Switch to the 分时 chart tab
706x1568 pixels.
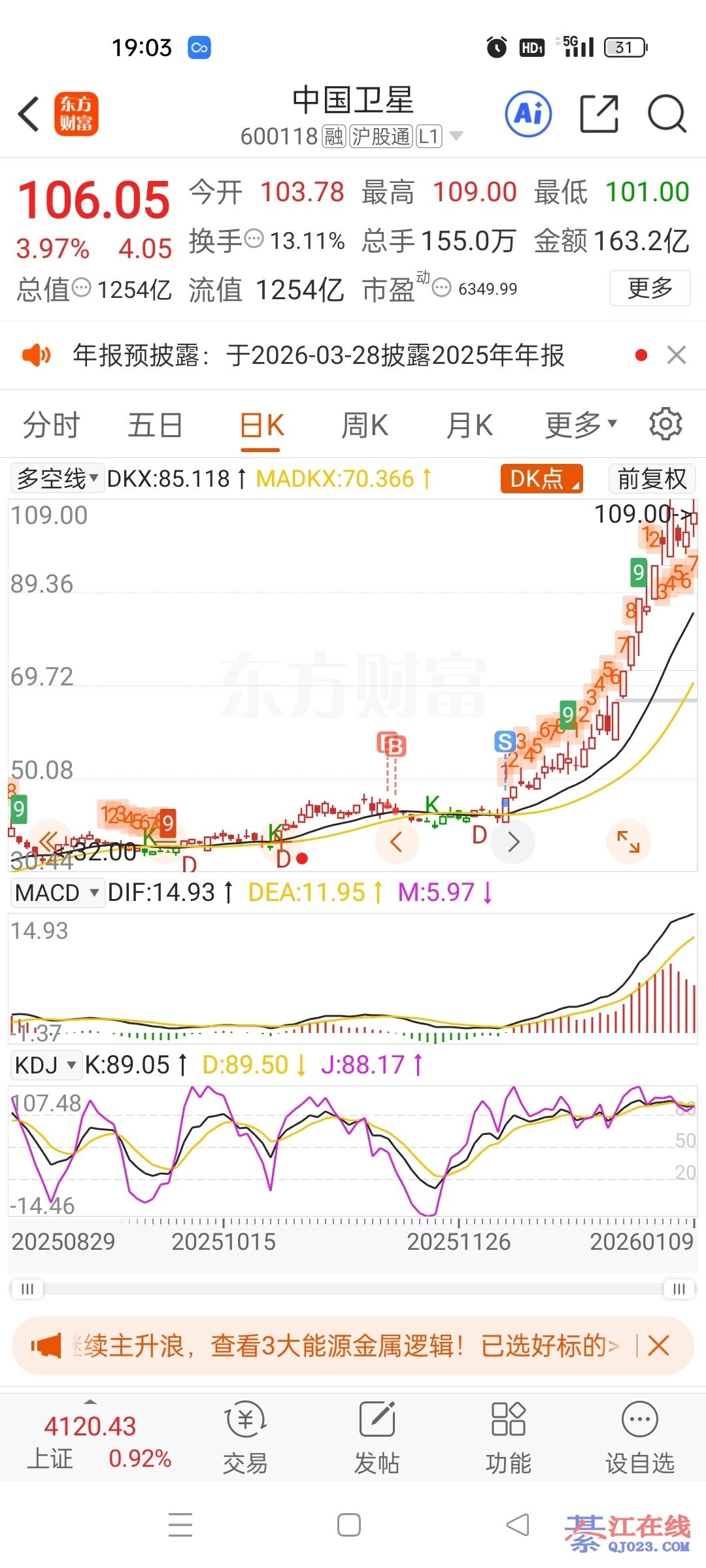tap(51, 425)
